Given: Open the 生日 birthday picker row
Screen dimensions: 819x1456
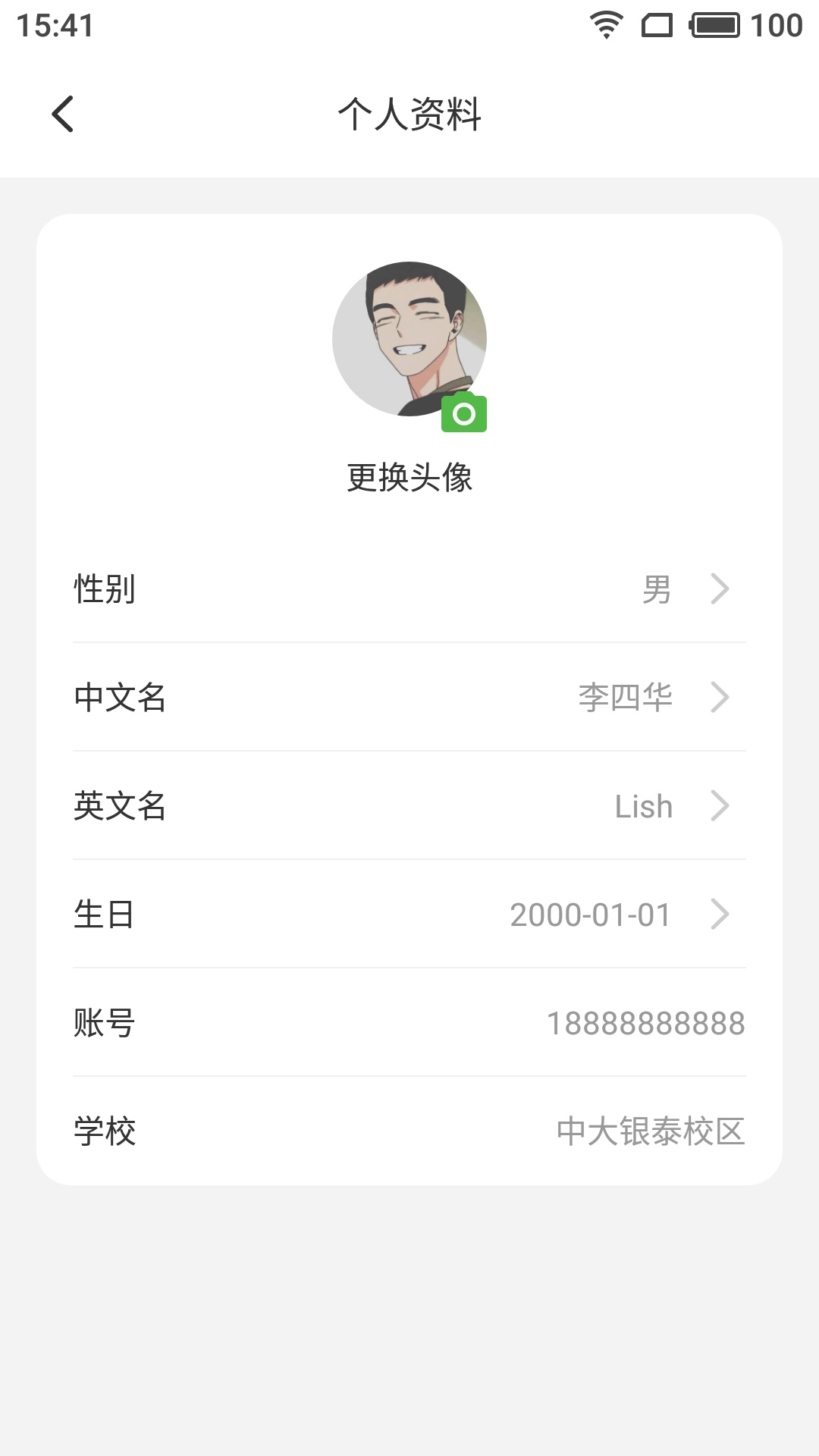Looking at the screenshot, I should [x=409, y=915].
